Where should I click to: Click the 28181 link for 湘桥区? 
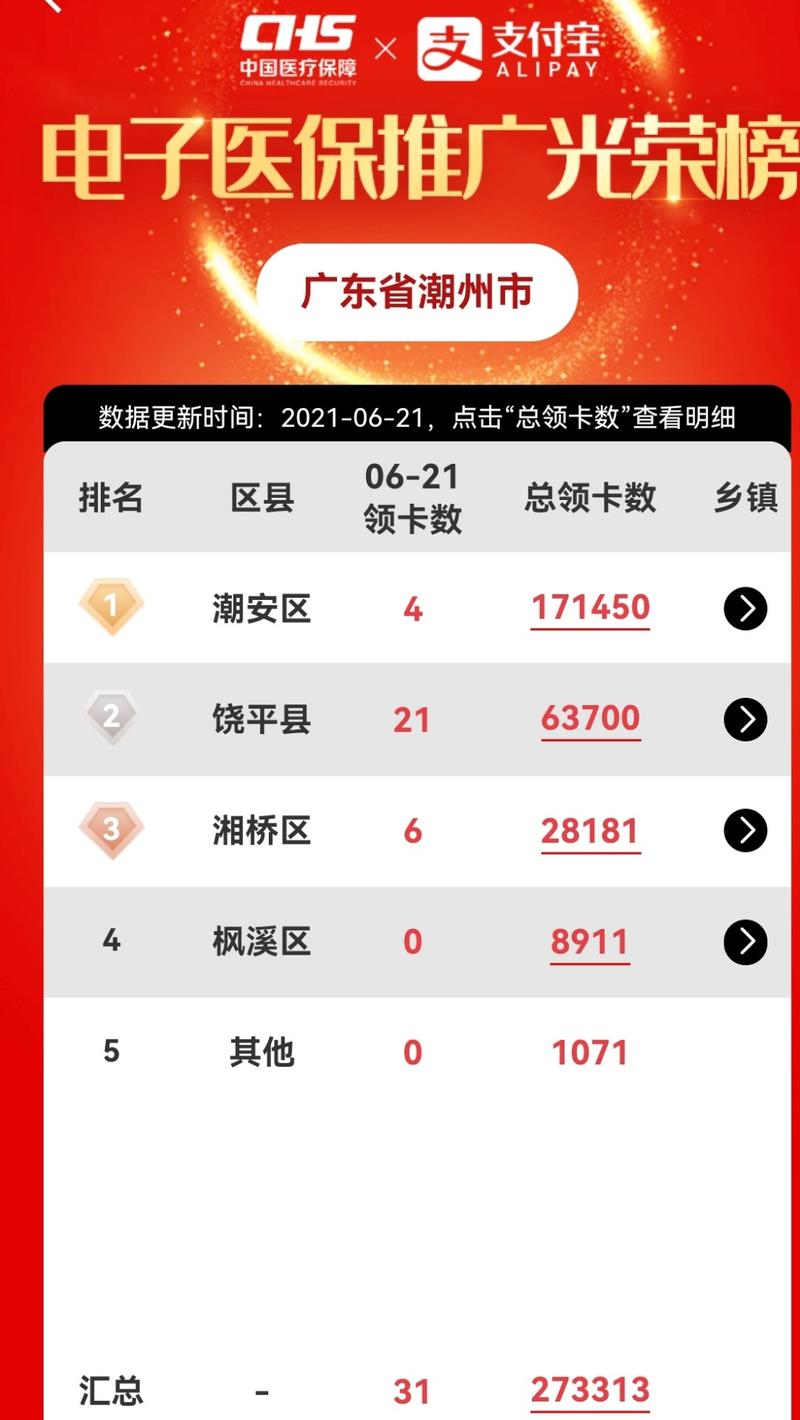click(590, 831)
